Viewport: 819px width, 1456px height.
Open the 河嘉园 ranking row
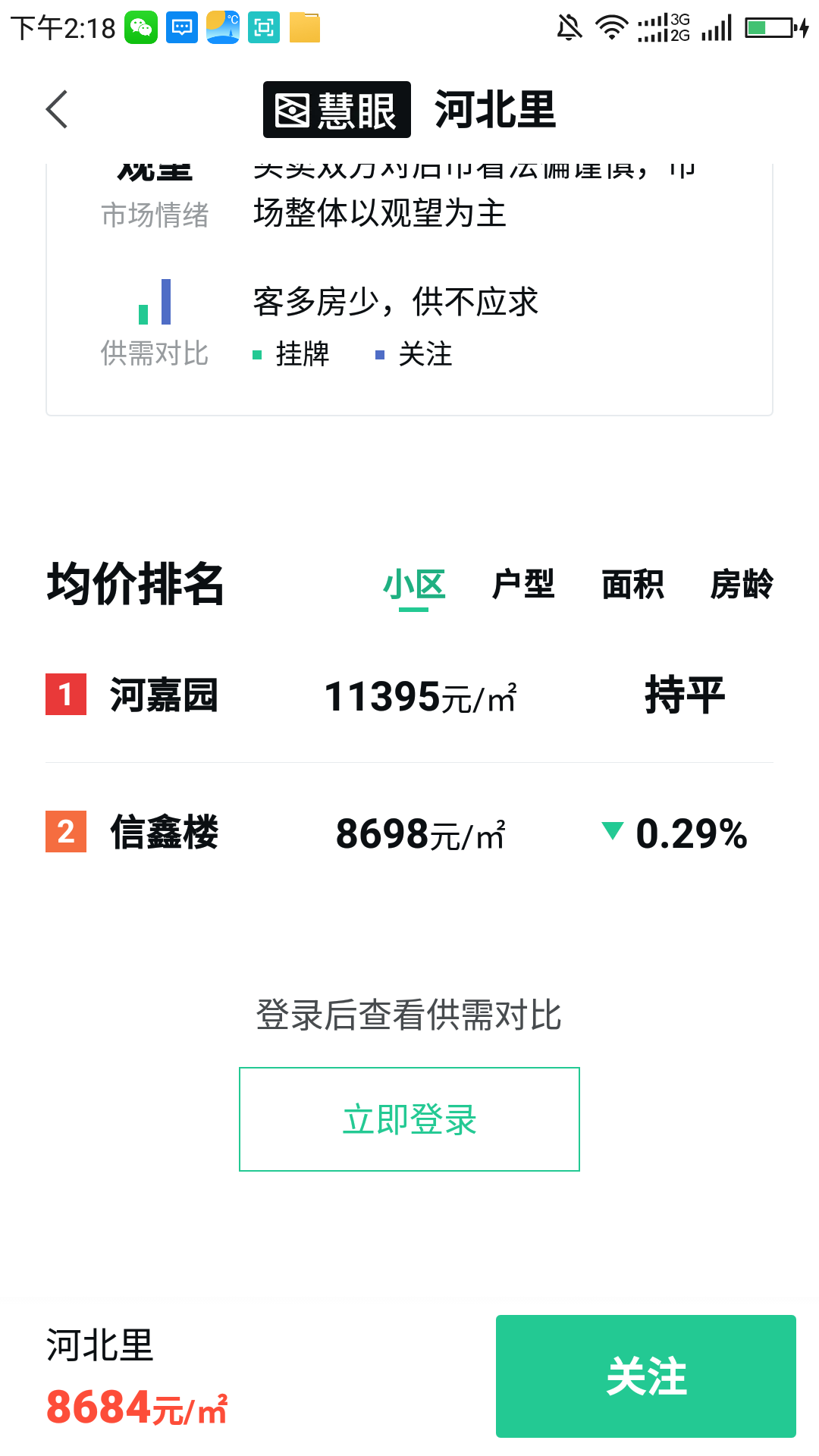pyautogui.click(x=409, y=695)
